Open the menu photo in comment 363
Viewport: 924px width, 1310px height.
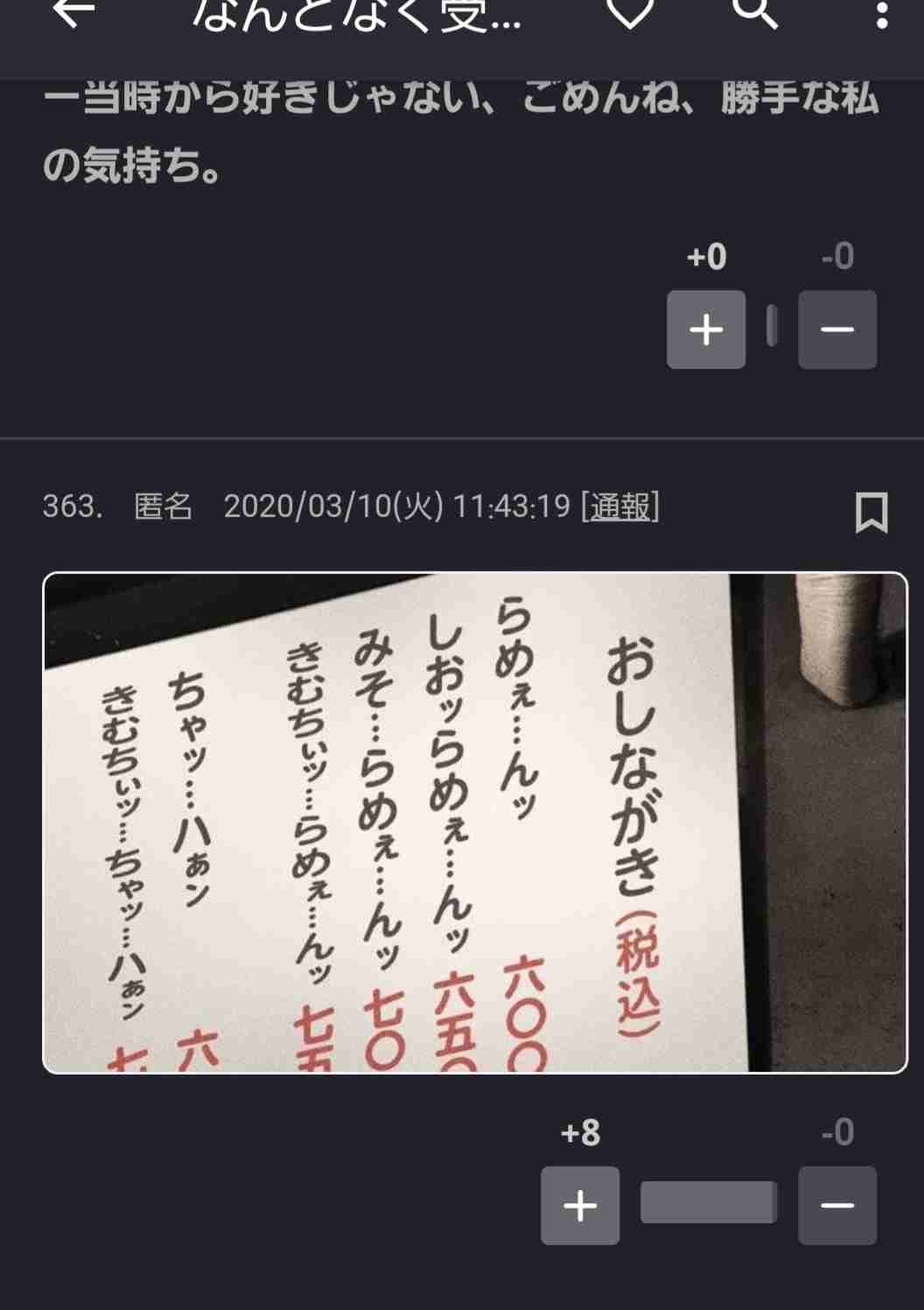coord(474,823)
